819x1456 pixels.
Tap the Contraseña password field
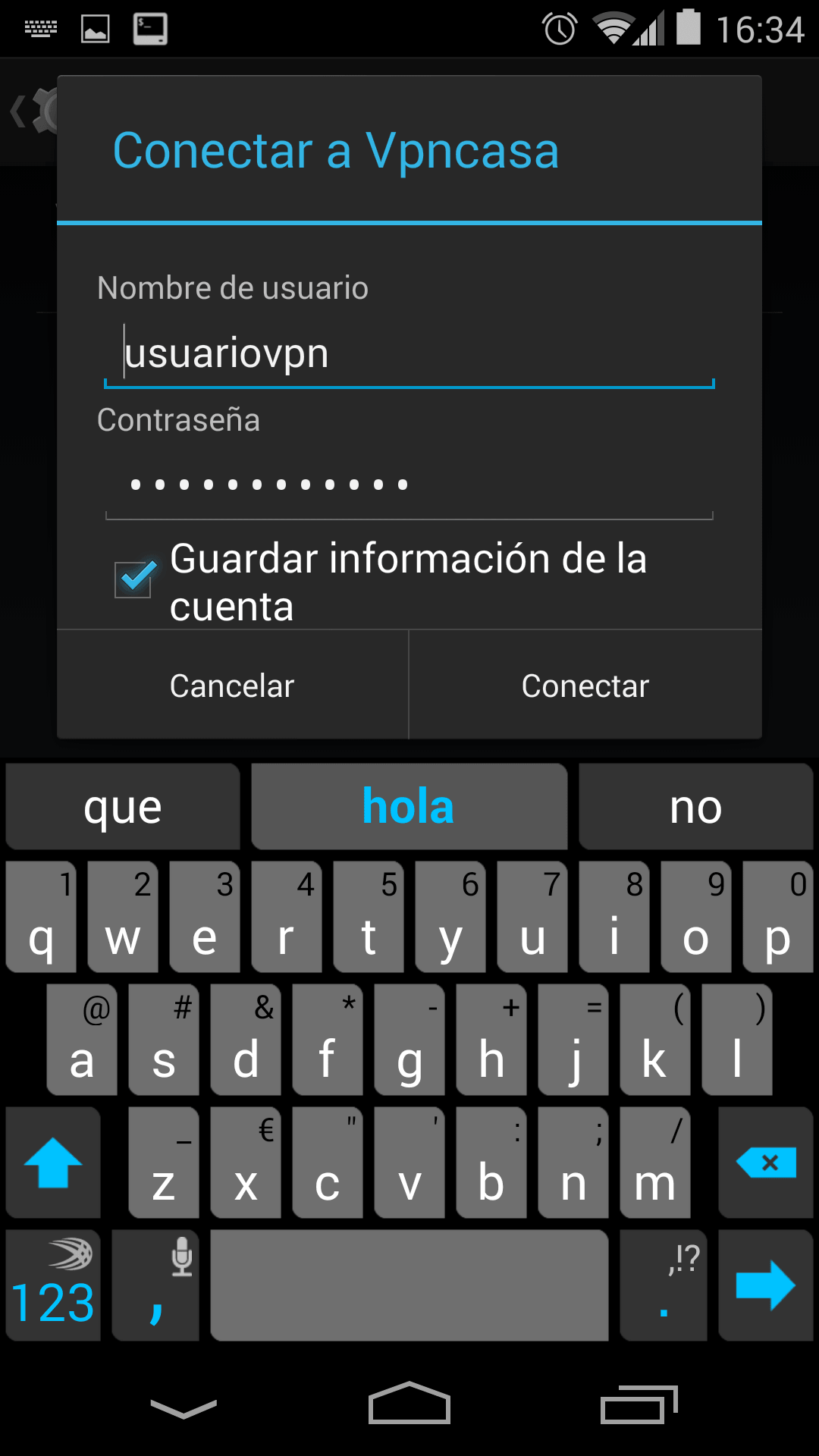click(409, 485)
